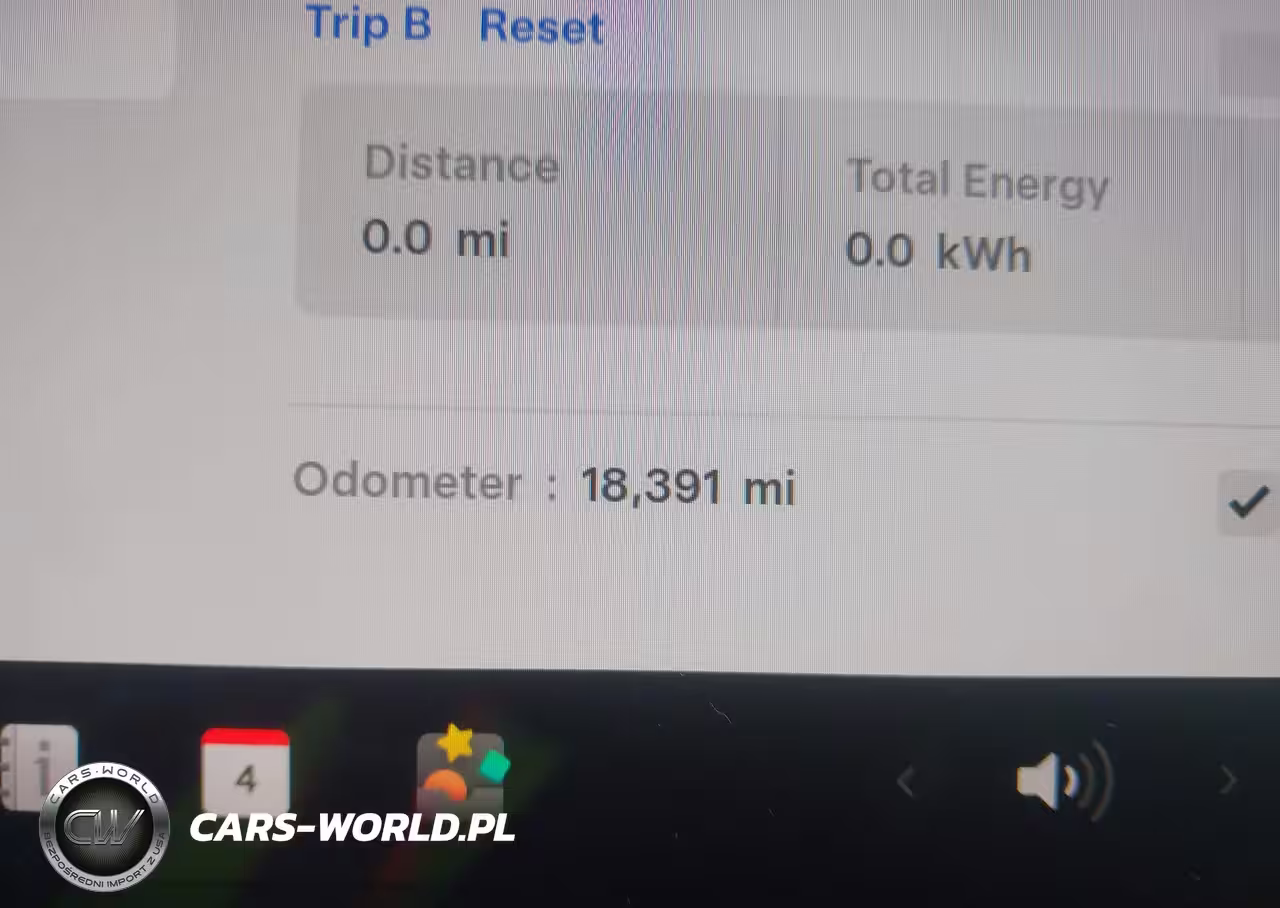Raise volume with the right arrow
Image resolution: width=1280 pixels, height=908 pixels.
tap(1228, 780)
